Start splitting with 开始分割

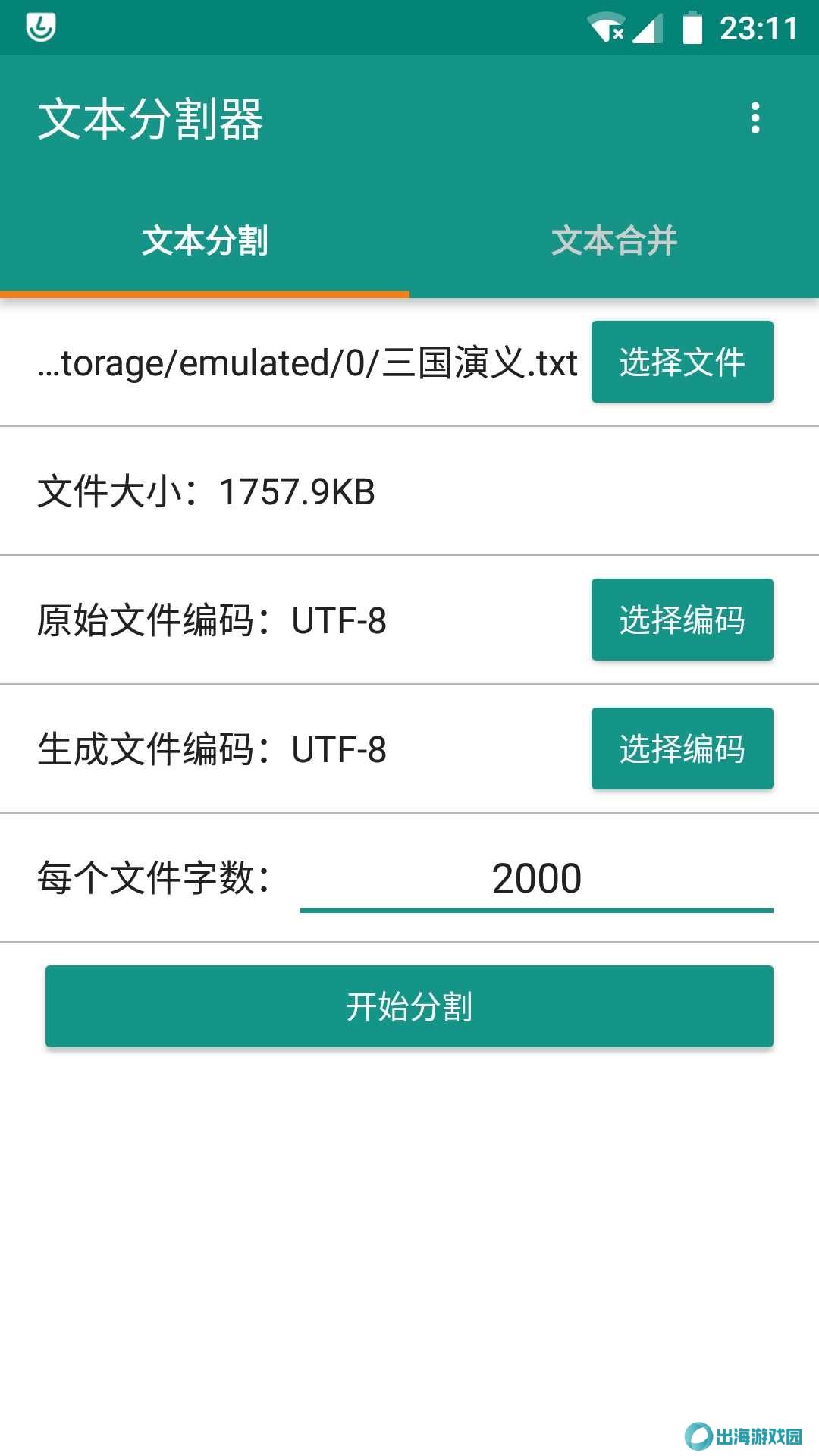tap(409, 1006)
